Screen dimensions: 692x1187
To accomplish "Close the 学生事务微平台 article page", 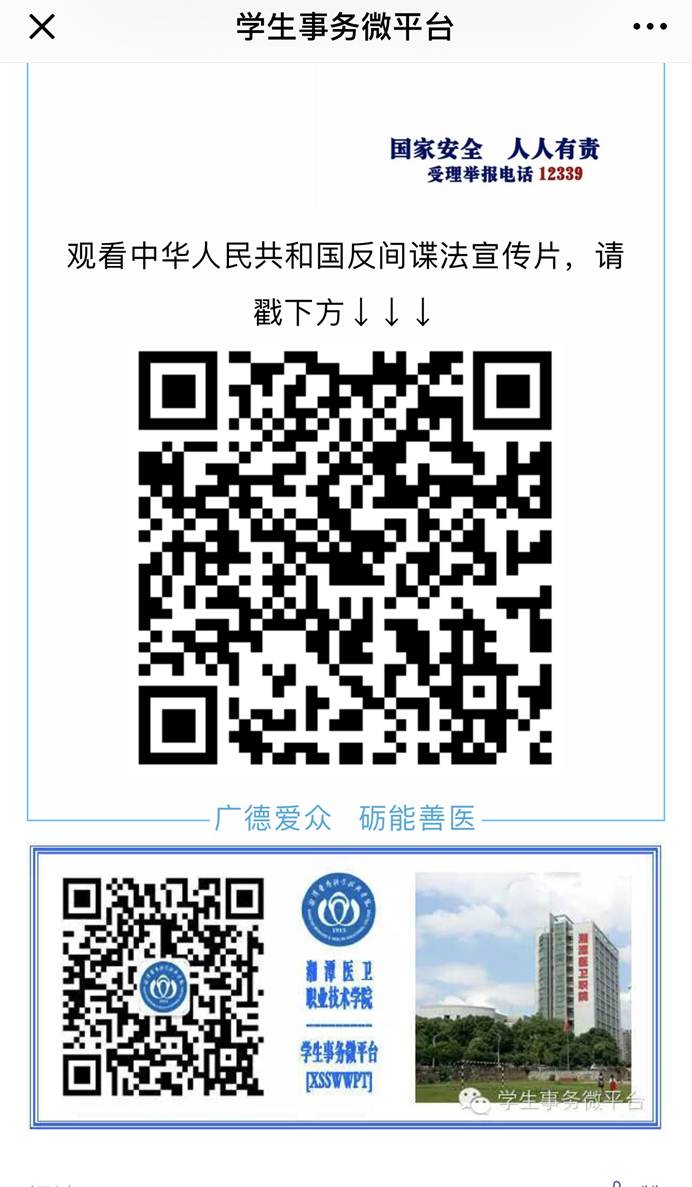I will (x=42, y=27).
